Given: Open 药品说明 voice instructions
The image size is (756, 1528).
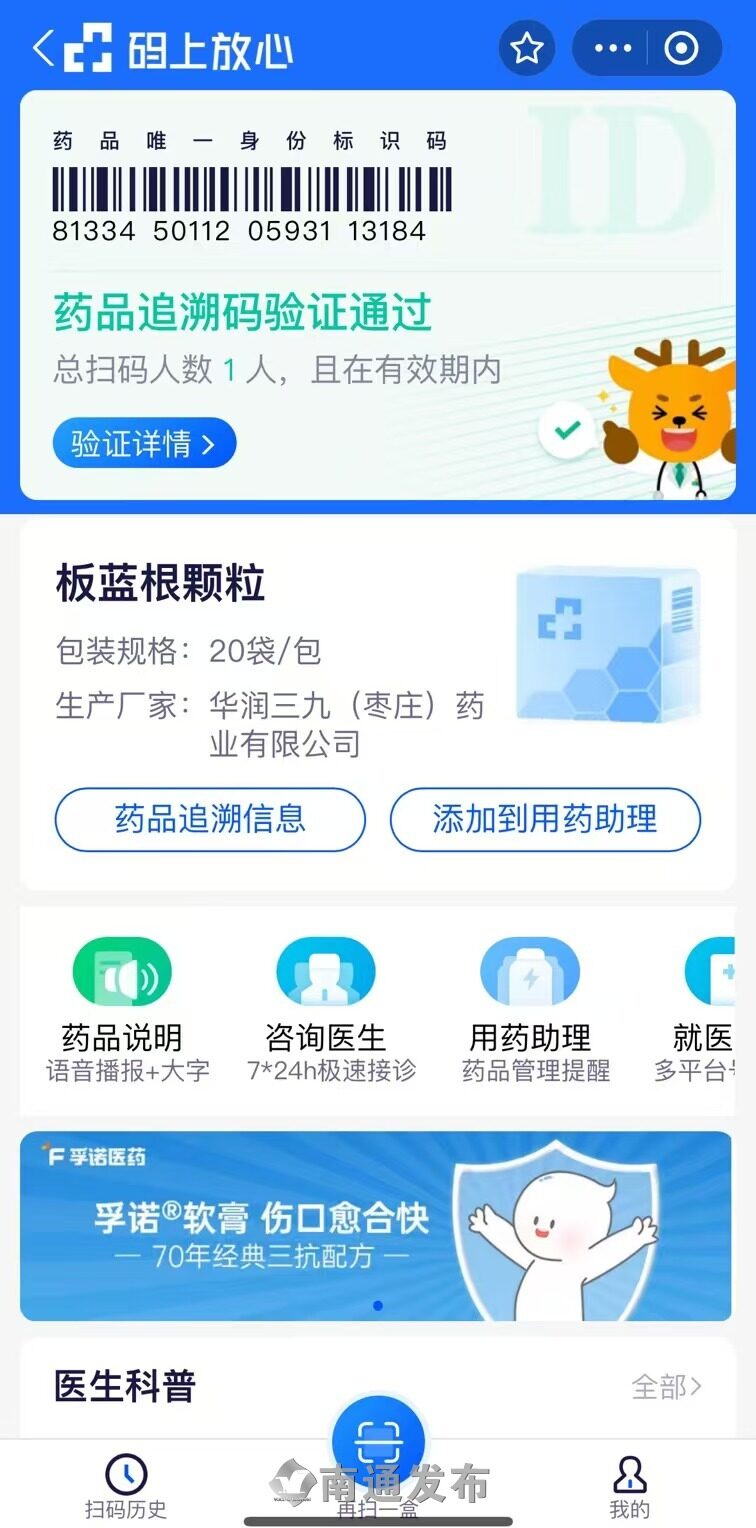Looking at the screenshot, I should point(124,1010).
